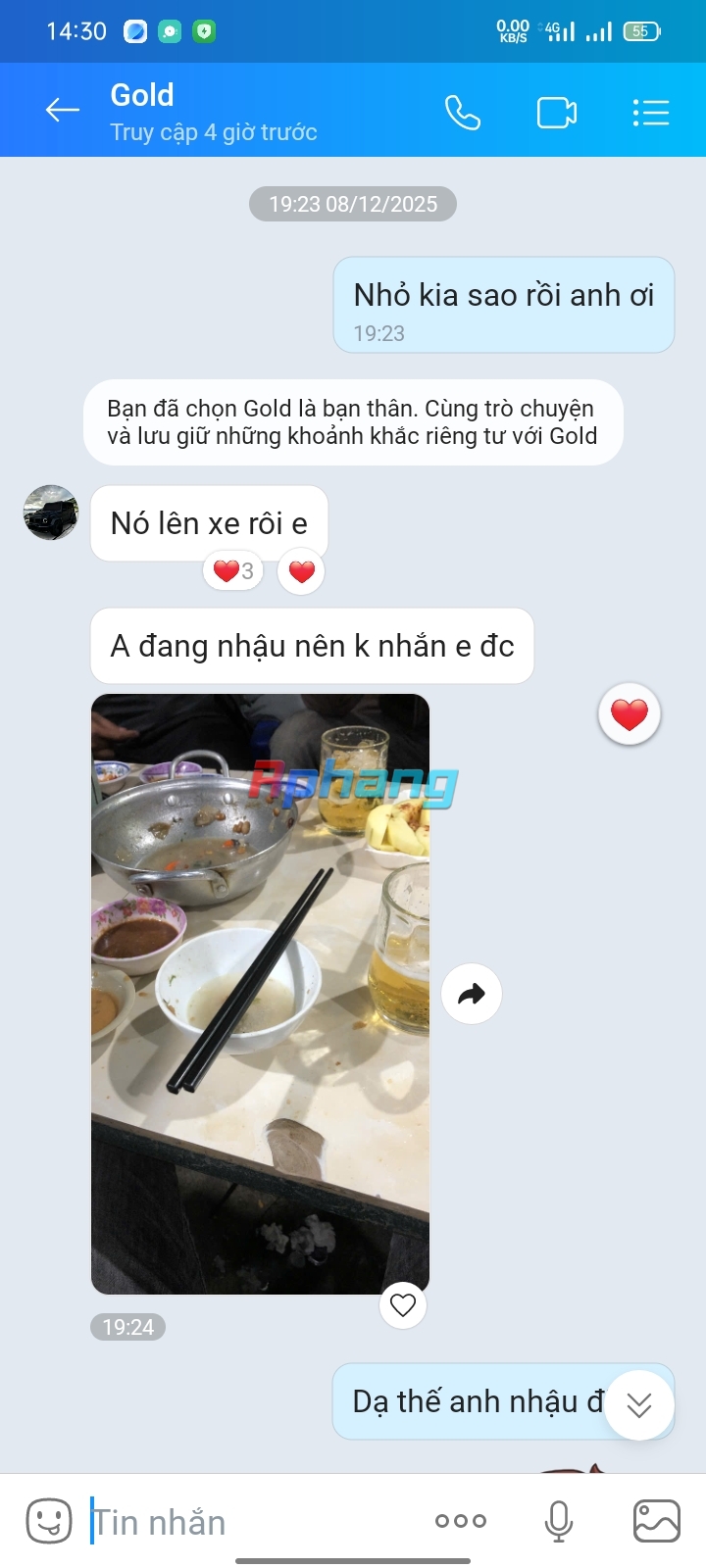Open the sticker and emoji picker
The width and height of the screenshot is (706, 1568).
[48, 1521]
